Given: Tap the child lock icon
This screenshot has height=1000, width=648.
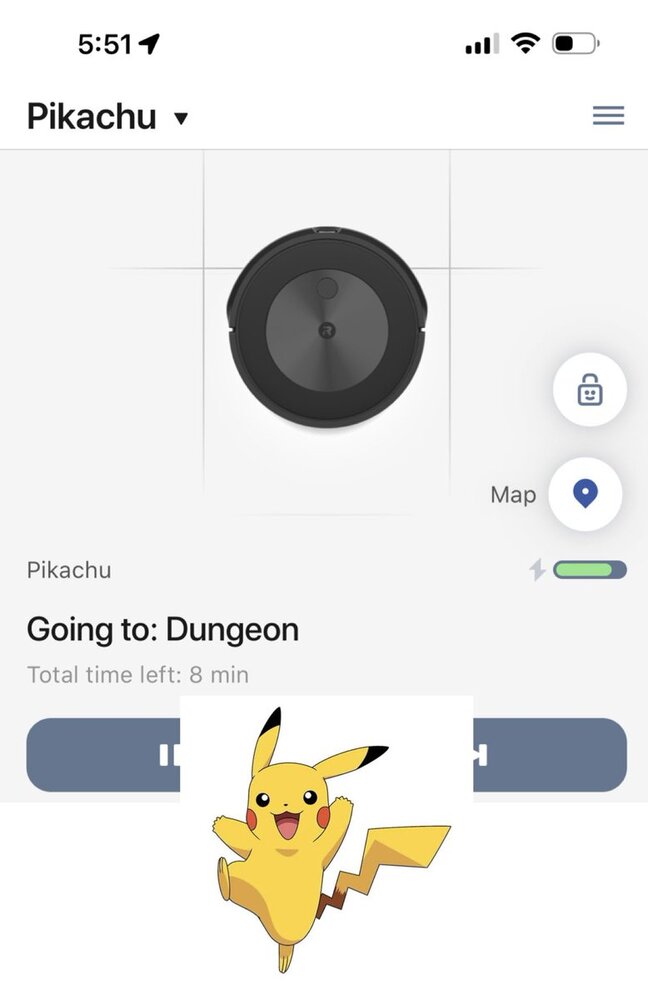Looking at the screenshot, I should [x=590, y=390].
